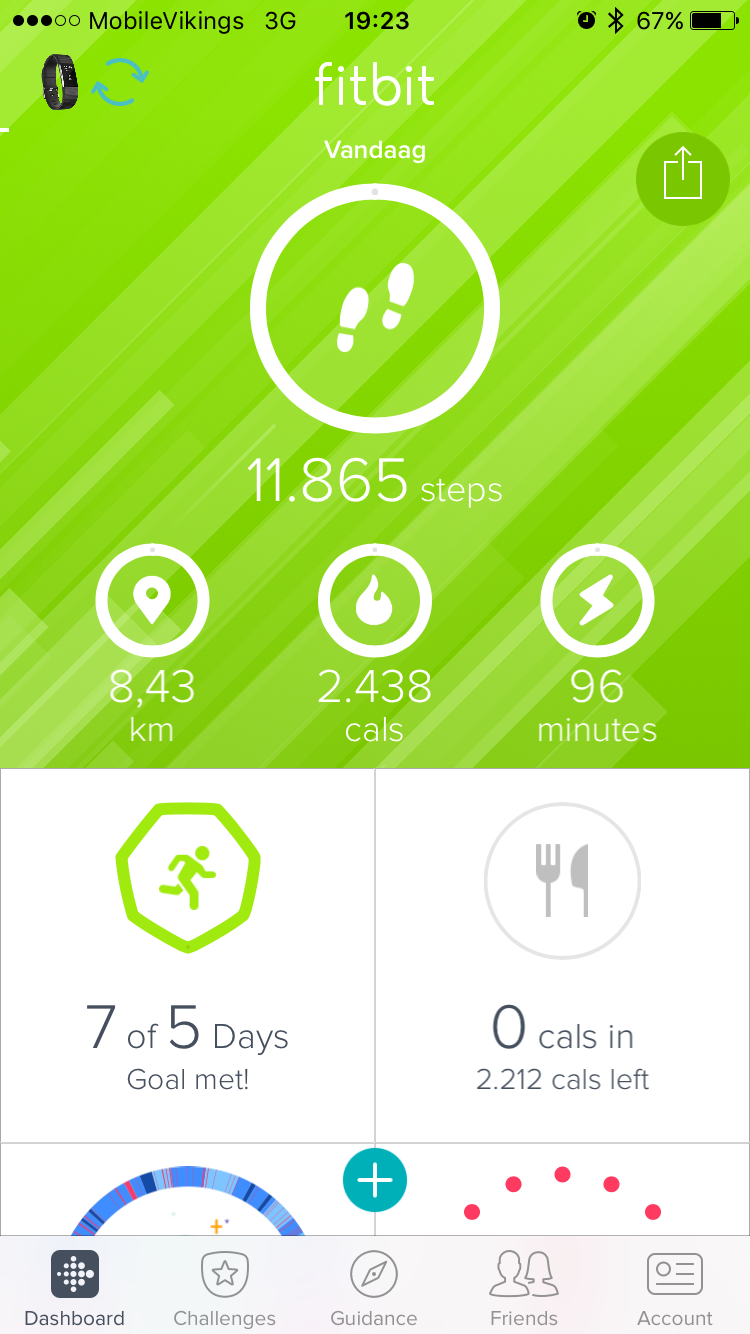Open the 8,43 km distance stat
The image size is (750, 1334).
(152, 645)
